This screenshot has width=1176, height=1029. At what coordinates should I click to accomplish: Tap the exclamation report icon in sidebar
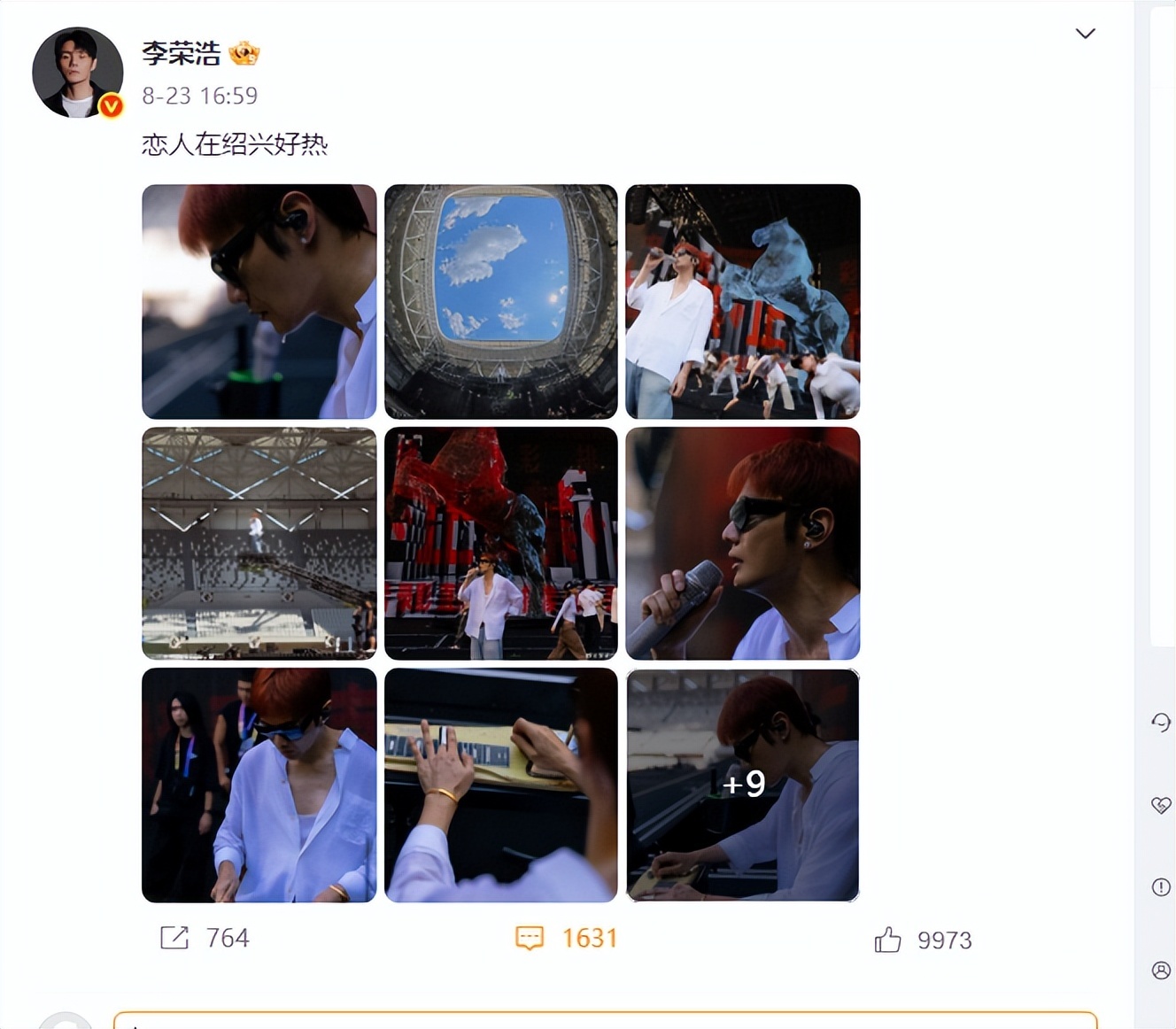(x=1160, y=886)
